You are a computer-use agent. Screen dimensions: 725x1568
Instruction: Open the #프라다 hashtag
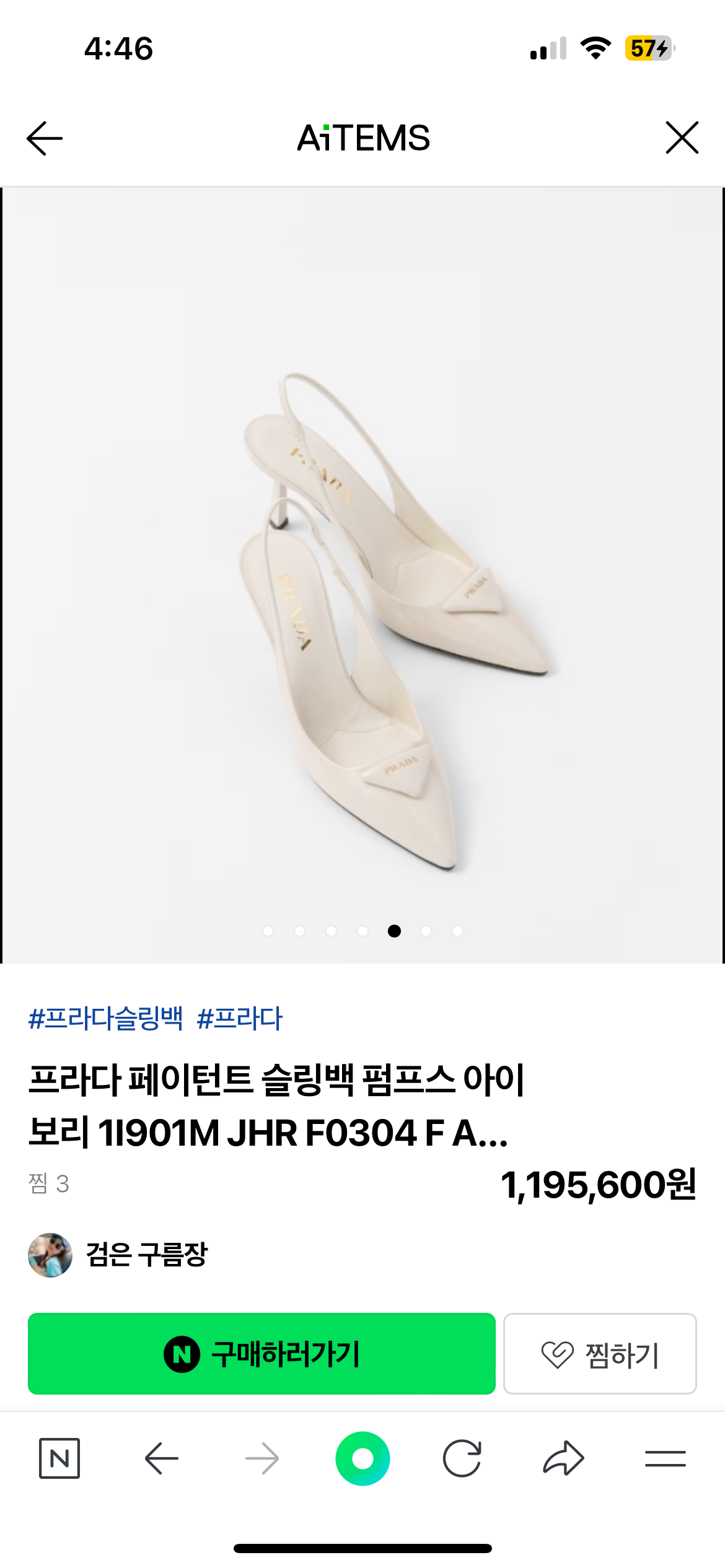[x=239, y=1019]
